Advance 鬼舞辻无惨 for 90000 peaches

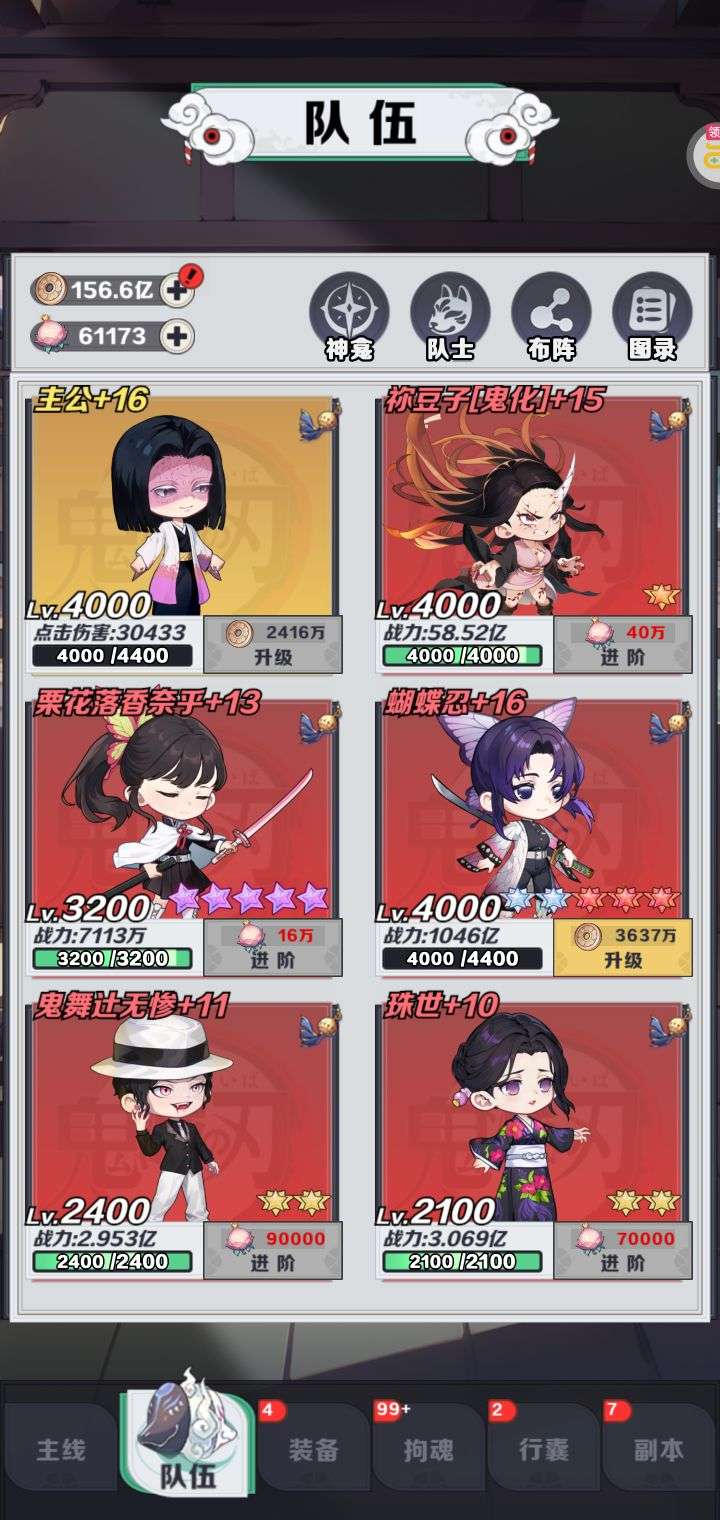click(x=272, y=1250)
